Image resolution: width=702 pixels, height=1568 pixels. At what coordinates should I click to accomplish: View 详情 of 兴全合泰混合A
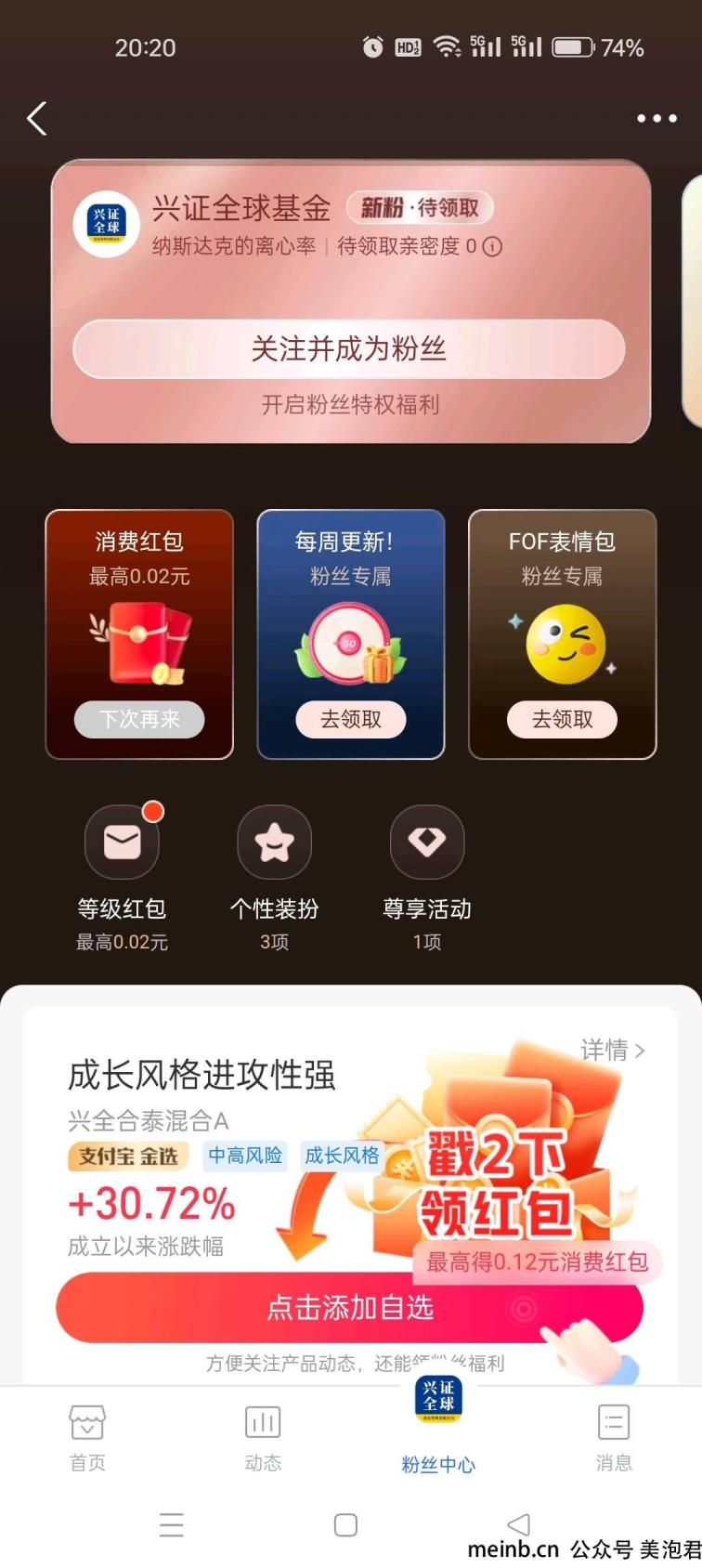612,1051
